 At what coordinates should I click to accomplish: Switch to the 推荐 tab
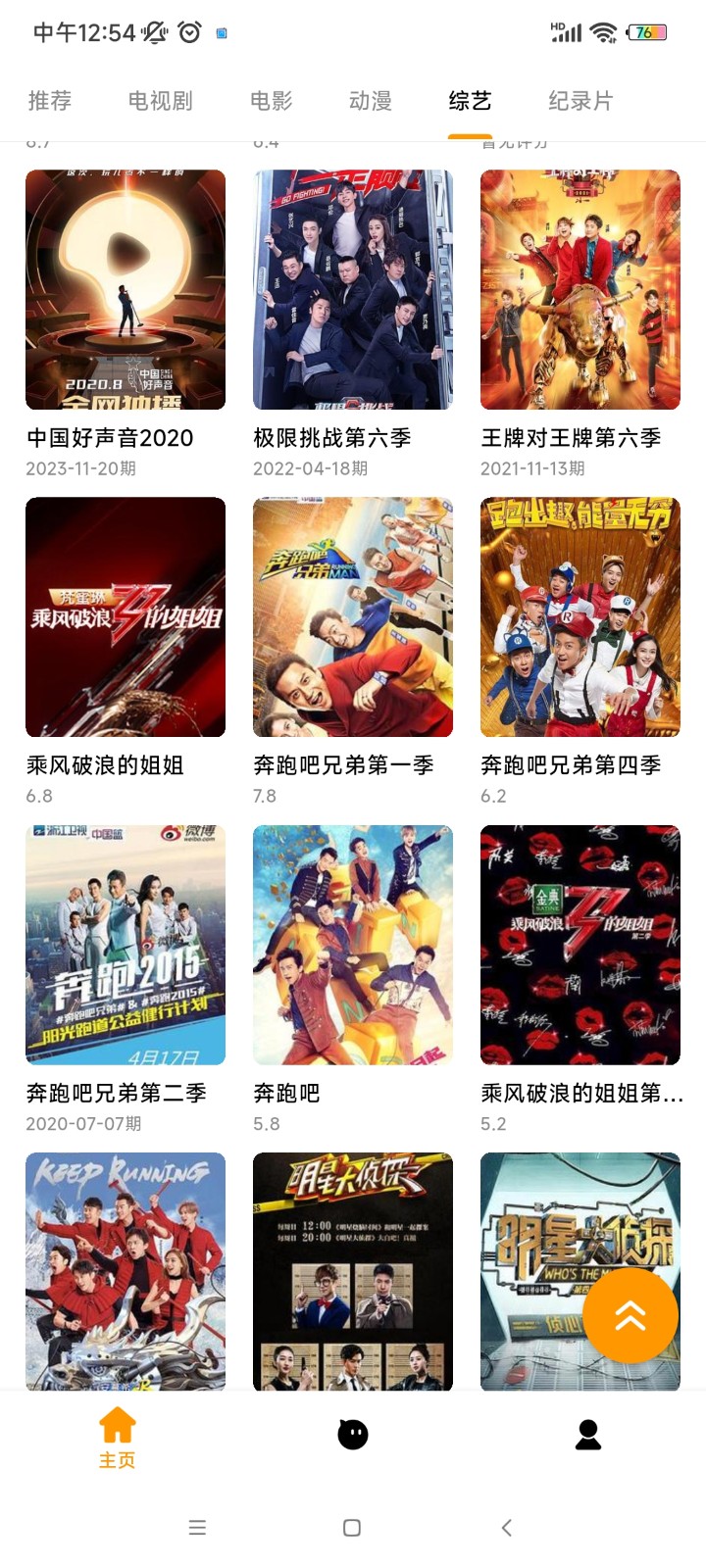point(47,99)
